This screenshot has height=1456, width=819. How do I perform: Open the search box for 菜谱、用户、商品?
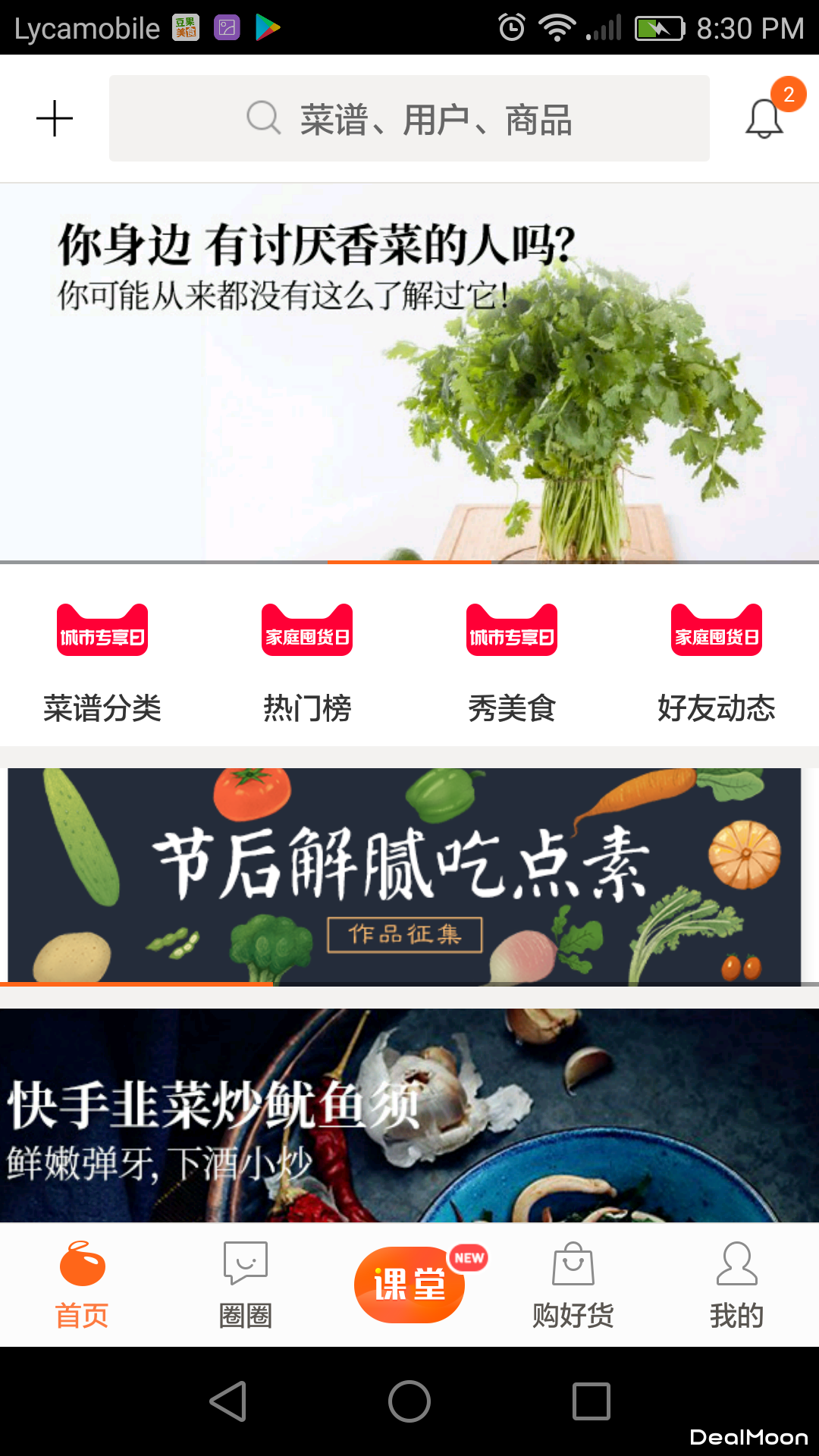[x=409, y=119]
